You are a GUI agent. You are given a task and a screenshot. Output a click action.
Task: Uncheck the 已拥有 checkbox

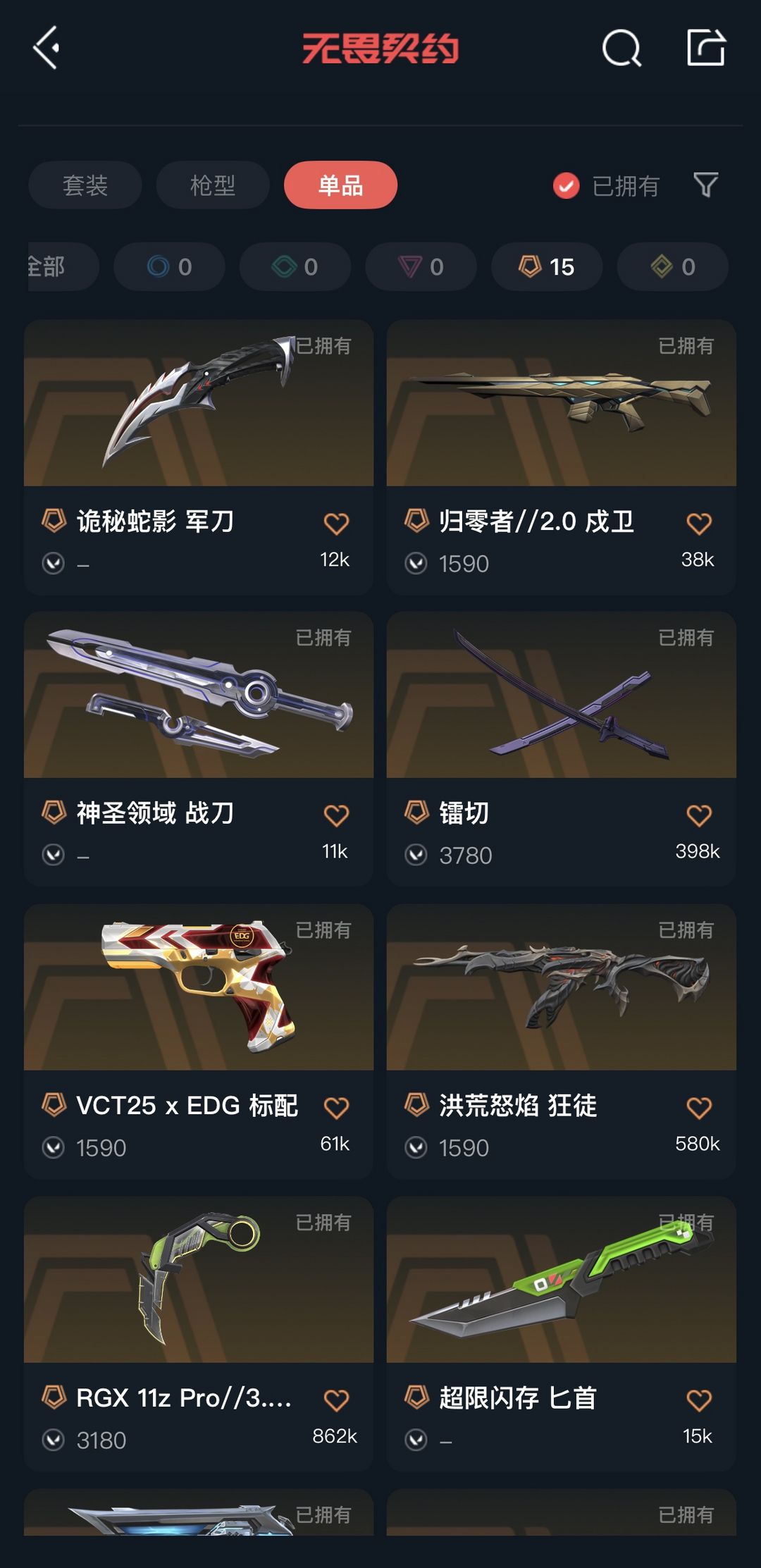tap(566, 186)
